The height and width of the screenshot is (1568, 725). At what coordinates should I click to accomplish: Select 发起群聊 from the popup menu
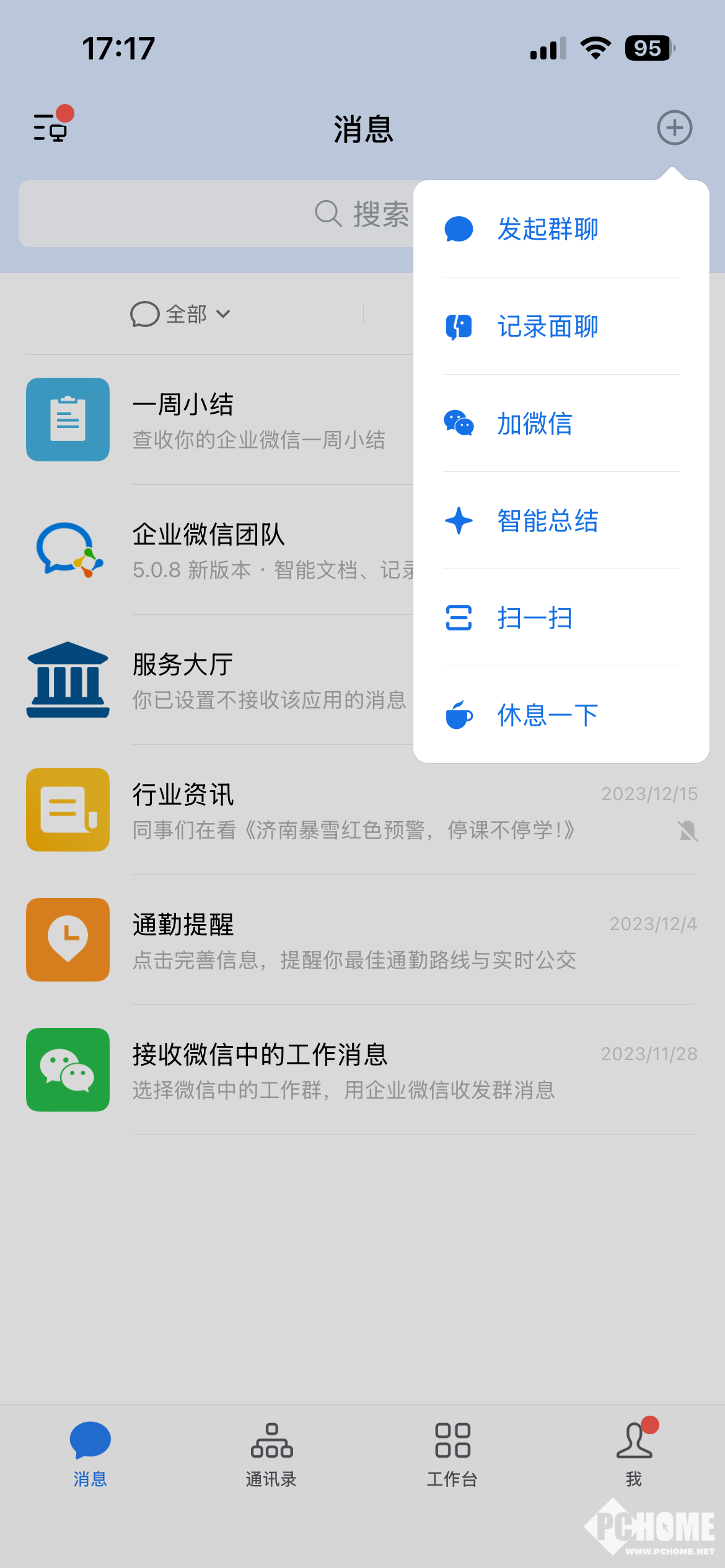coord(547,229)
